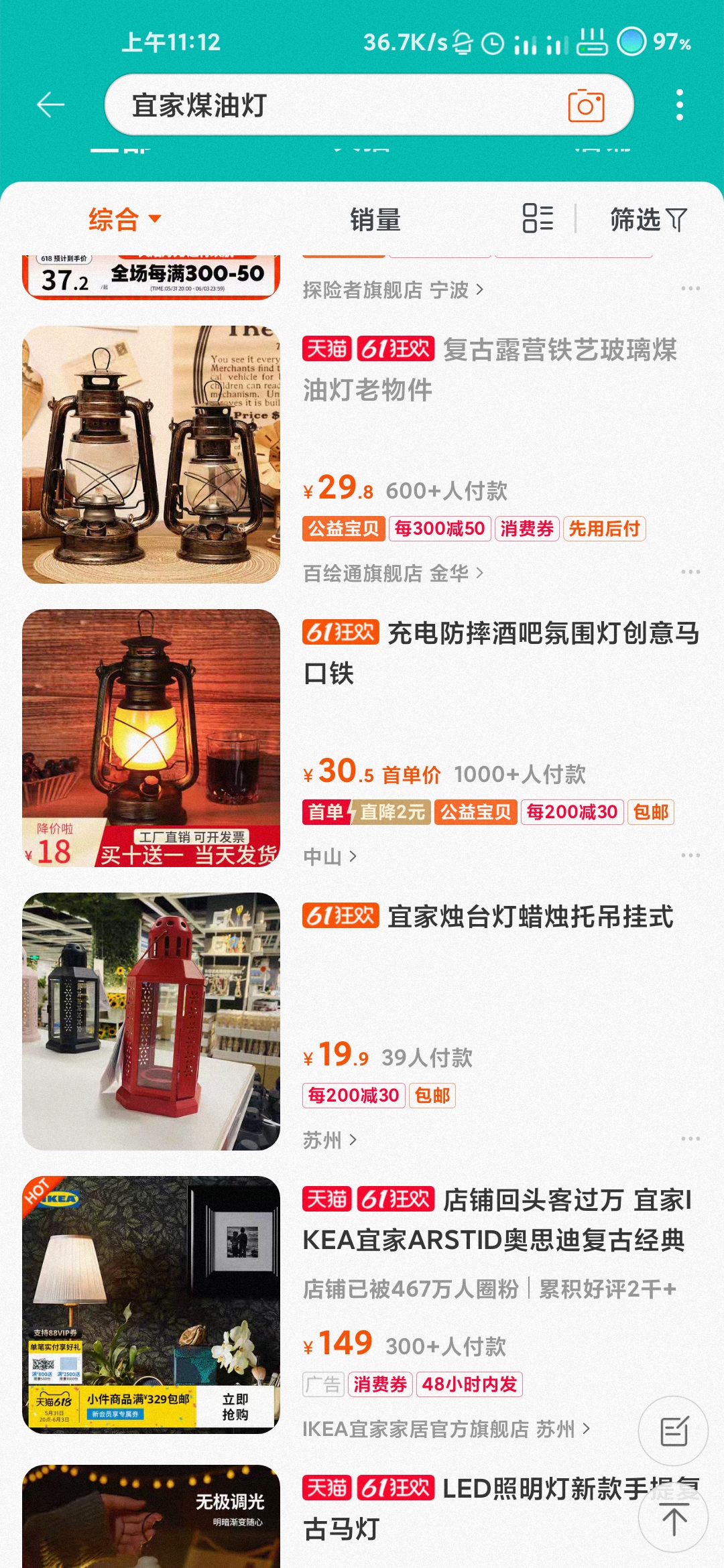
Task: Open more options for 百绘通旗舰店 item
Action: pos(690,572)
